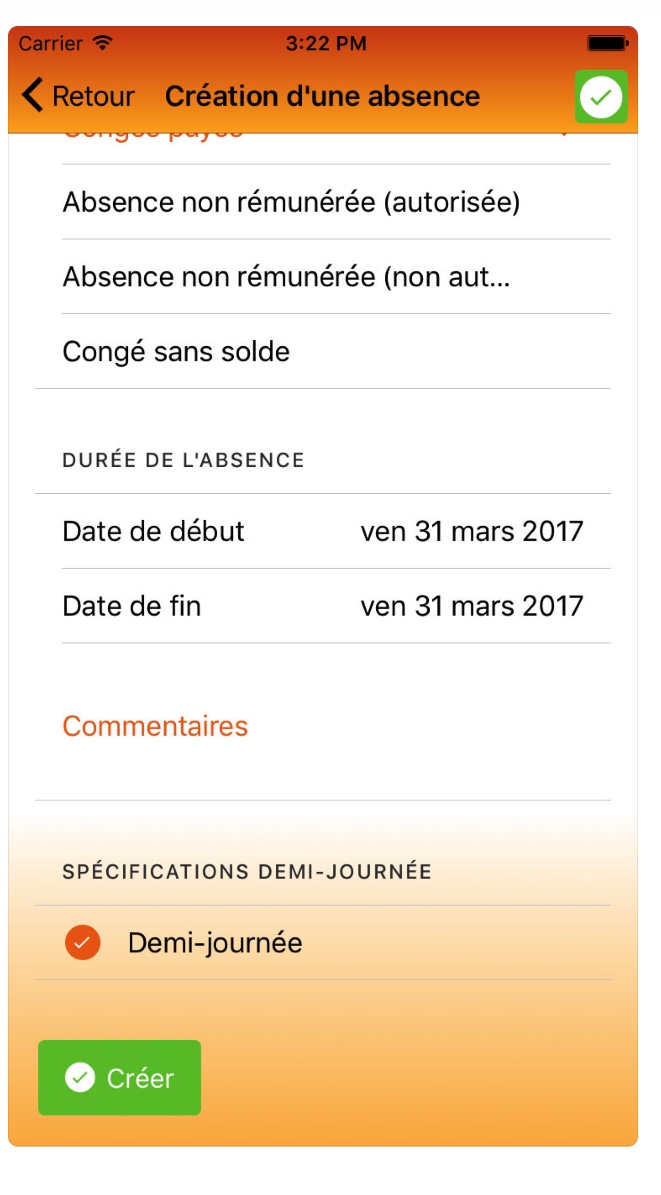Go back with the Retour button
The image size is (661, 1195).
click(78, 96)
